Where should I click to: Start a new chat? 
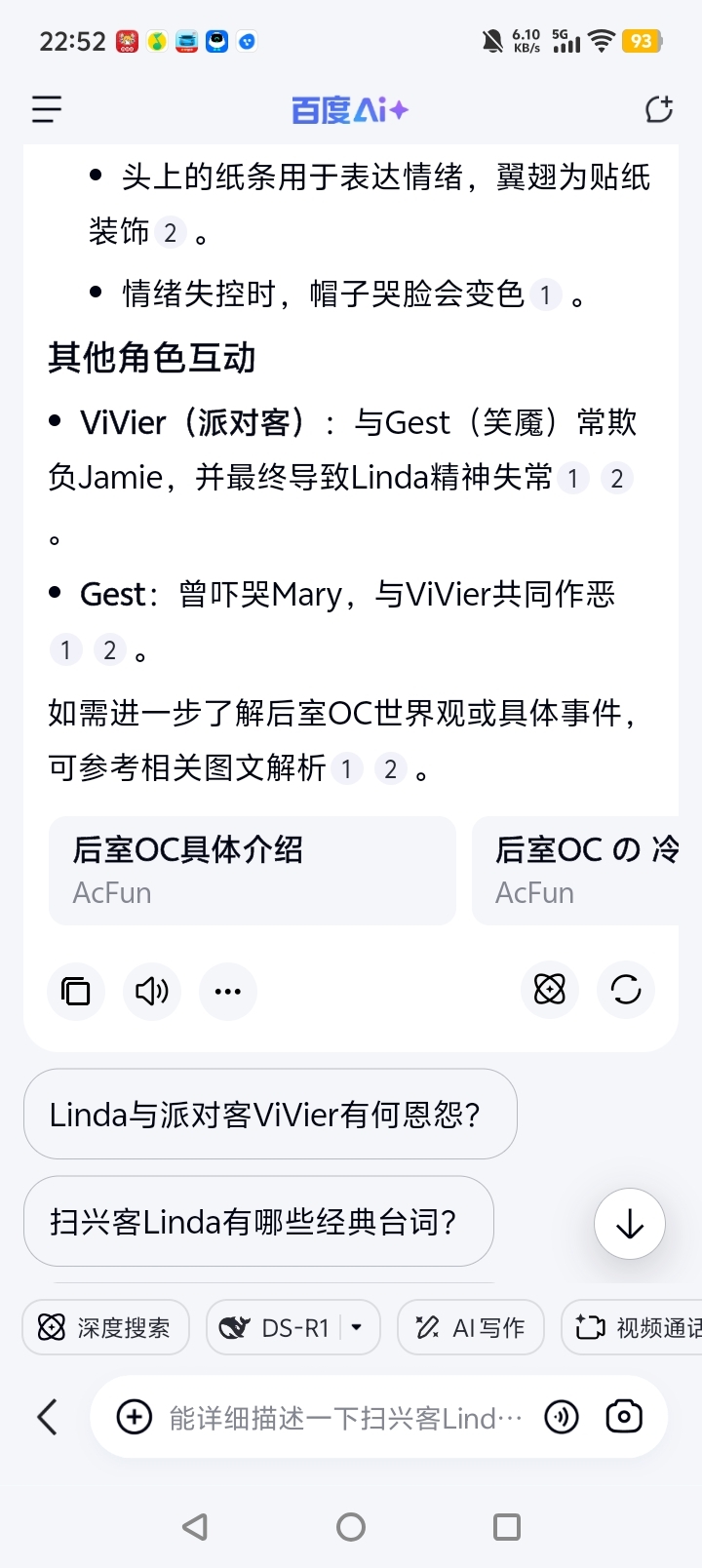click(x=659, y=109)
